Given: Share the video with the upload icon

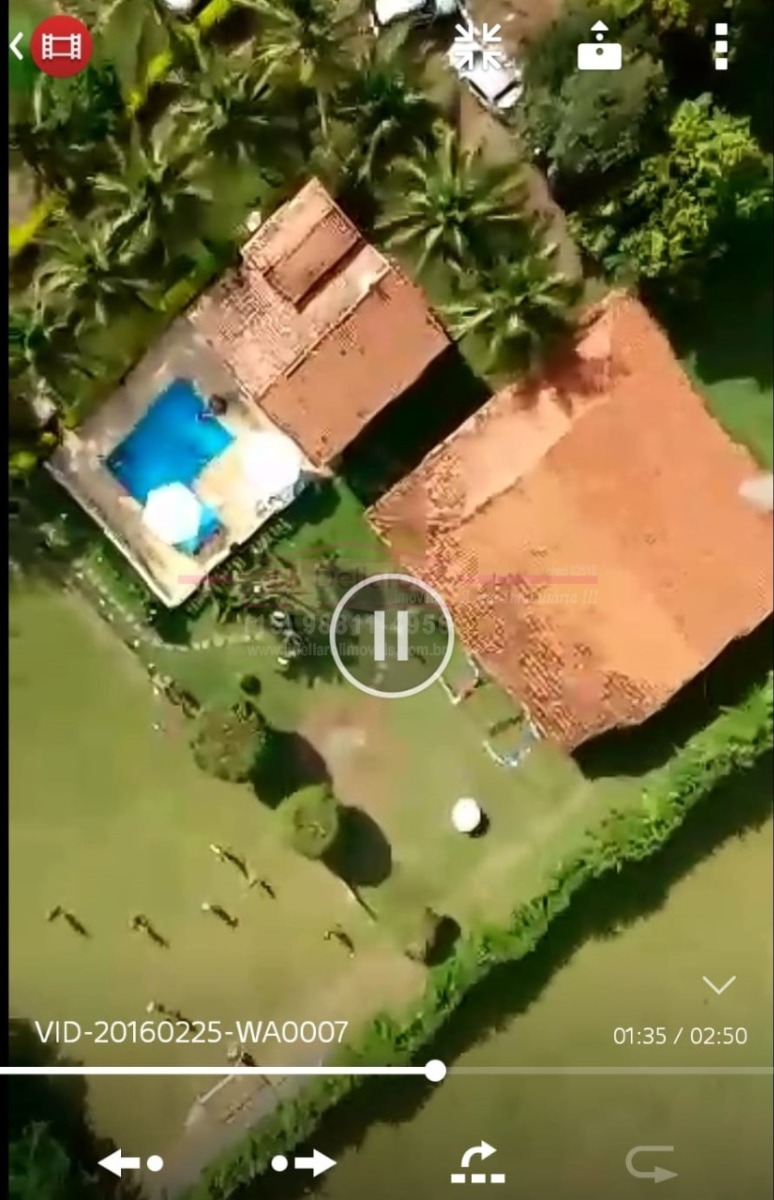Looking at the screenshot, I should click(599, 46).
